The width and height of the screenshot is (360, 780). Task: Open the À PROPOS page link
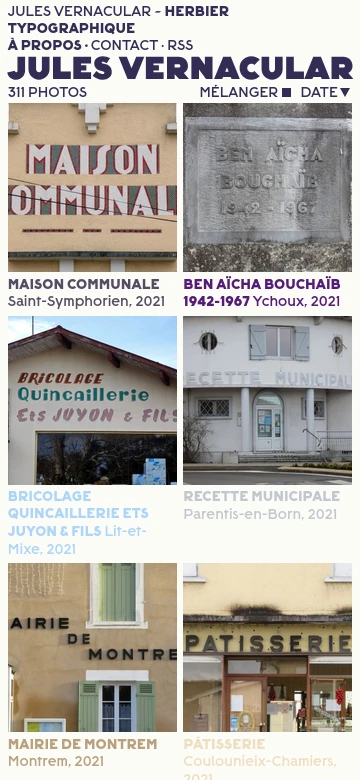(45, 45)
